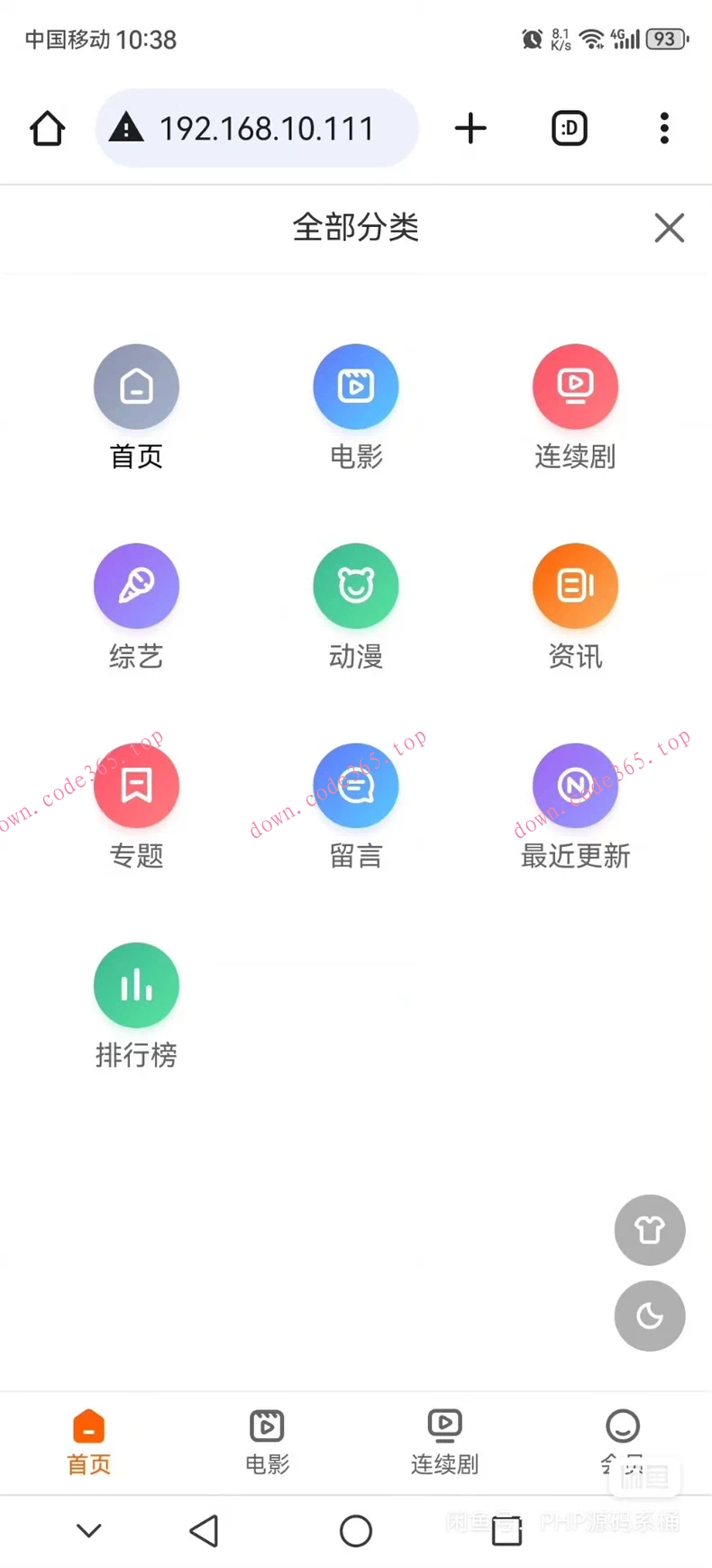The image size is (712, 1568).
Task: Tap the 动漫 (Anime) category icon
Action: (x=355, y=586)
